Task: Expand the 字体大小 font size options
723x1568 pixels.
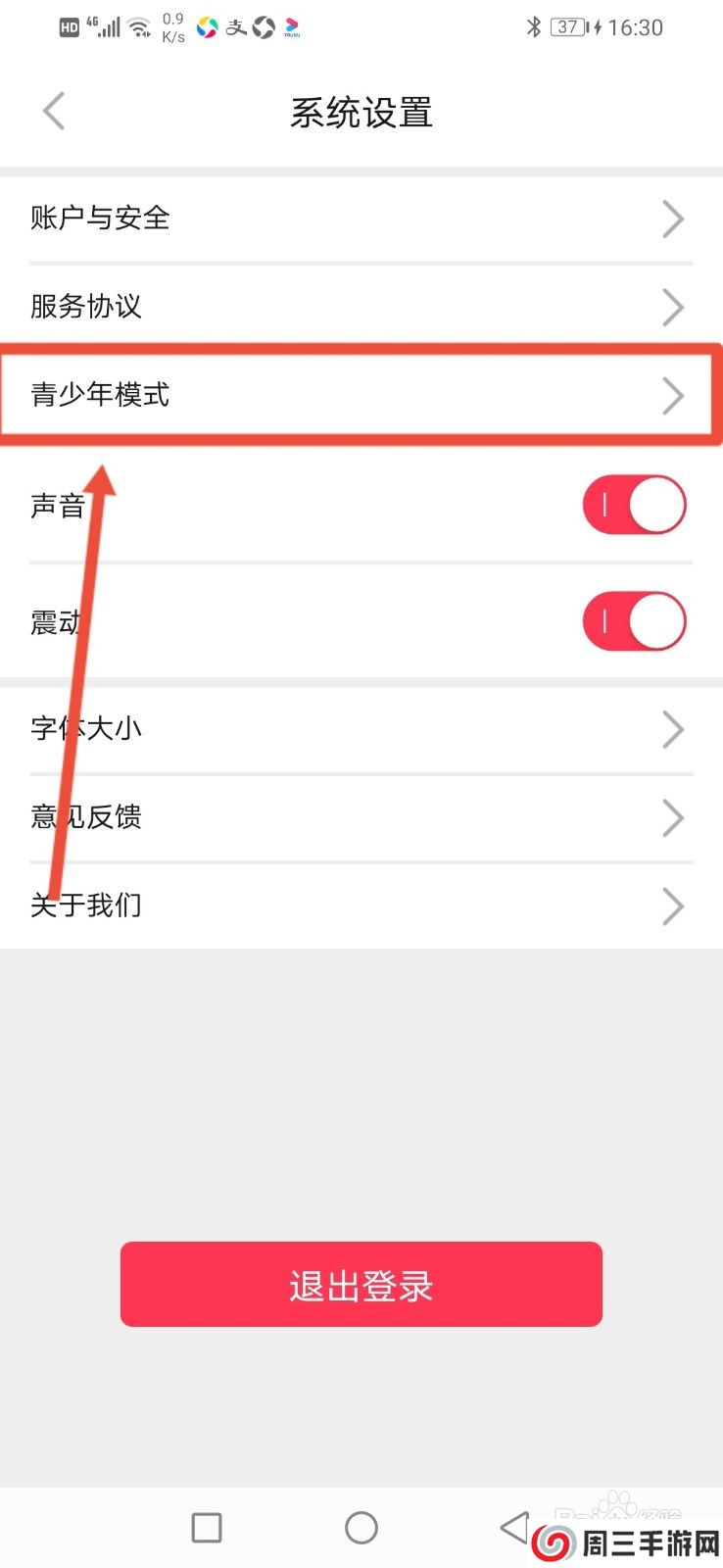Action: click(361, 729)
